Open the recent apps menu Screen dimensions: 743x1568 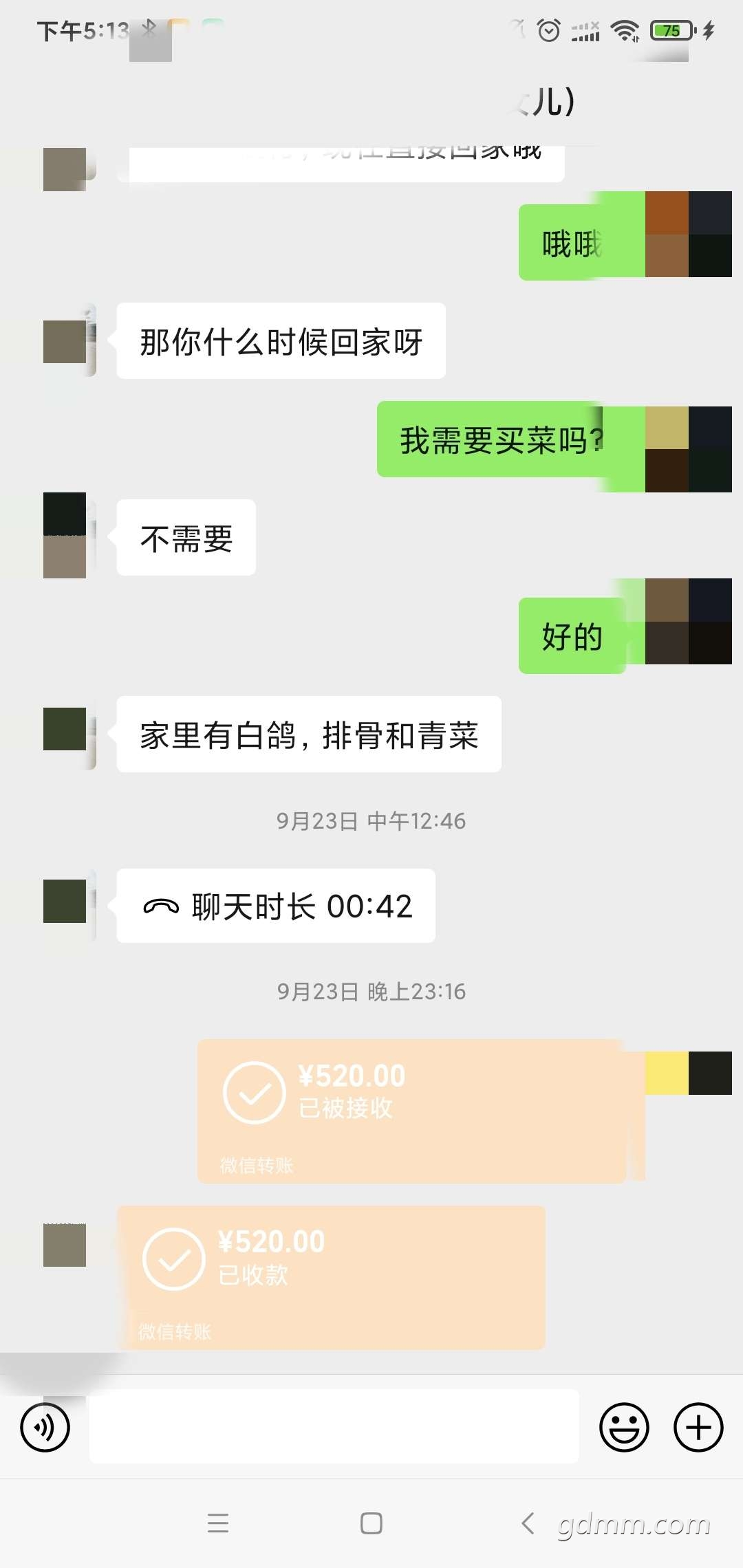point(218,1523)
